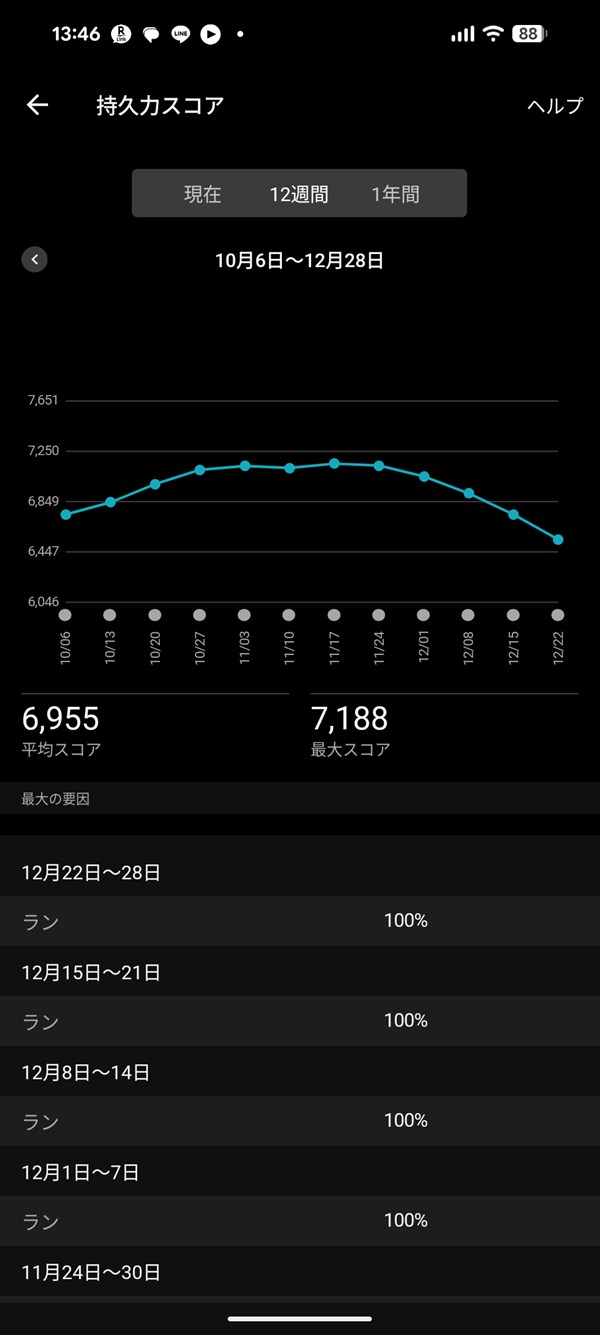Switch to the 現在 tab
This screenshot has height=1335, width=600.
click(x=202, y=194)
